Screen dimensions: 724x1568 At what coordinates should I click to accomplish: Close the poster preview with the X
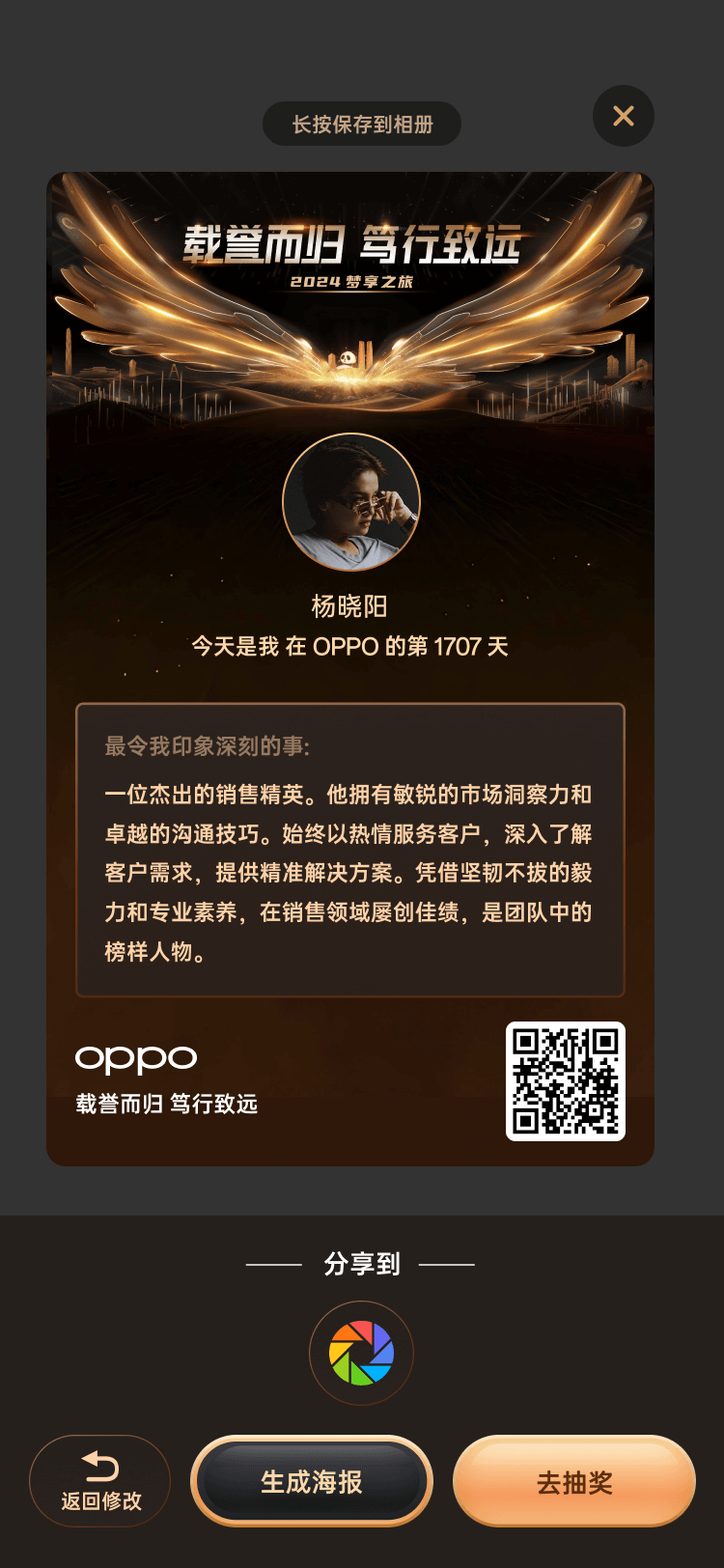(x=624, y=116)
